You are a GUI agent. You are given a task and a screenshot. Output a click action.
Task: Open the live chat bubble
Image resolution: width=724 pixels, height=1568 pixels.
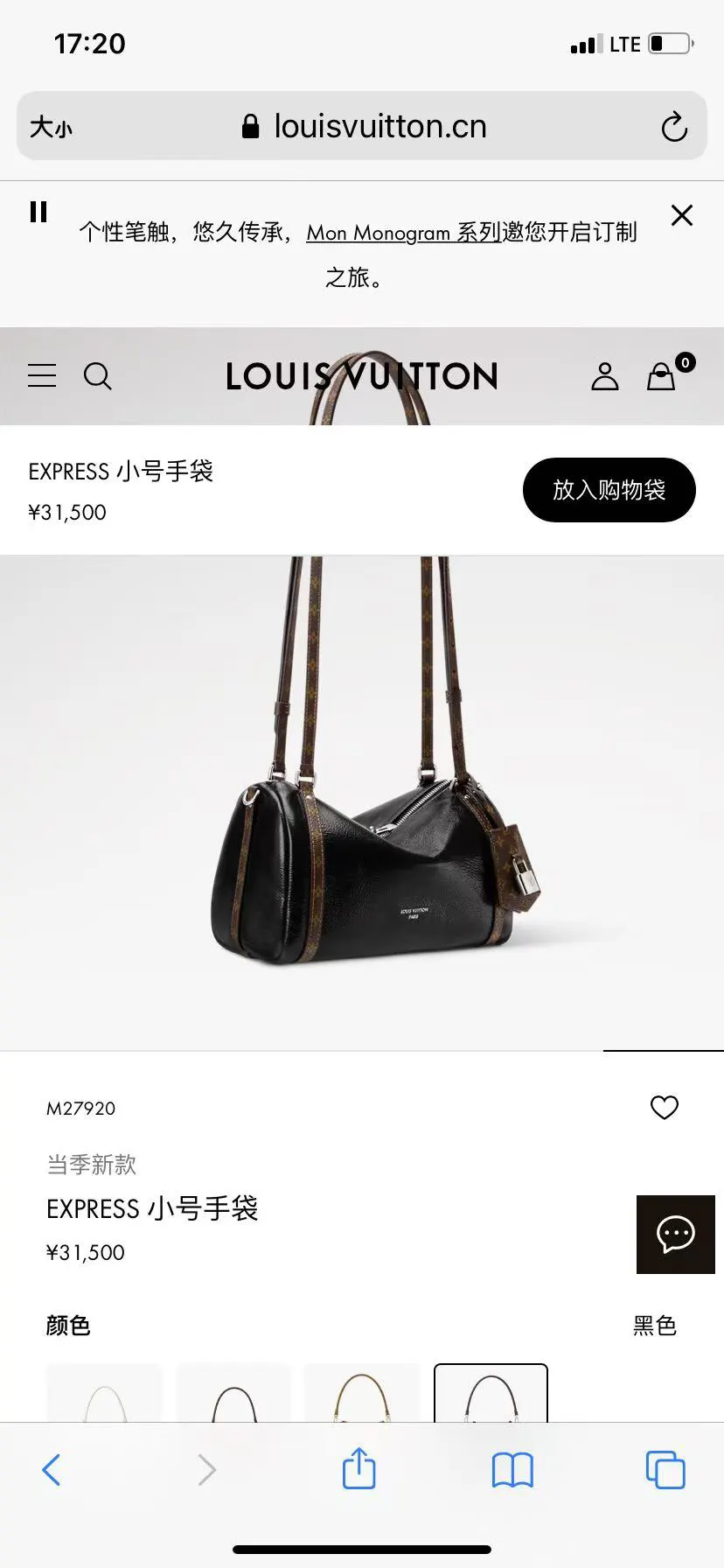(676, 1234)
